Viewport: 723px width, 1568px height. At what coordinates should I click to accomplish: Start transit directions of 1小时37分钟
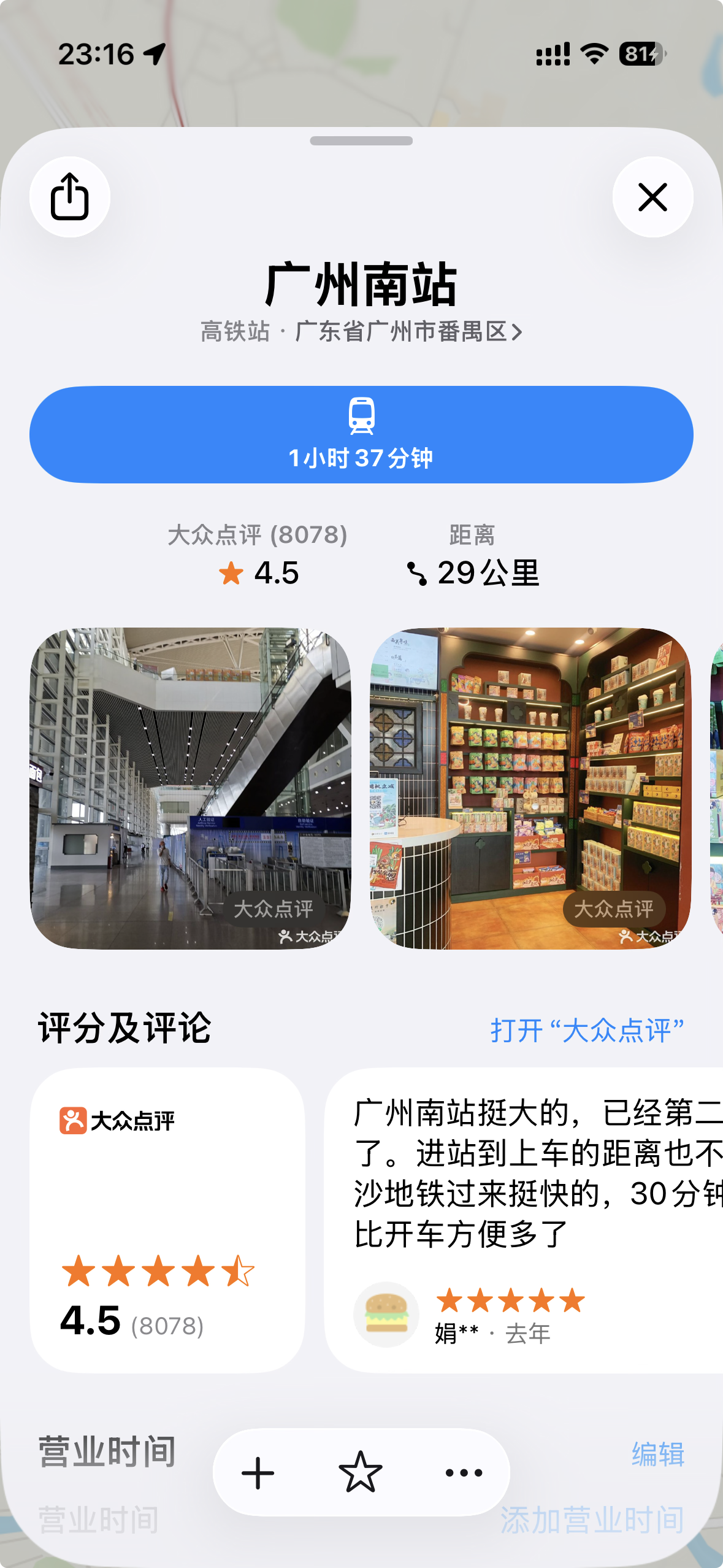pyautogui.click(x=361, y=434)
